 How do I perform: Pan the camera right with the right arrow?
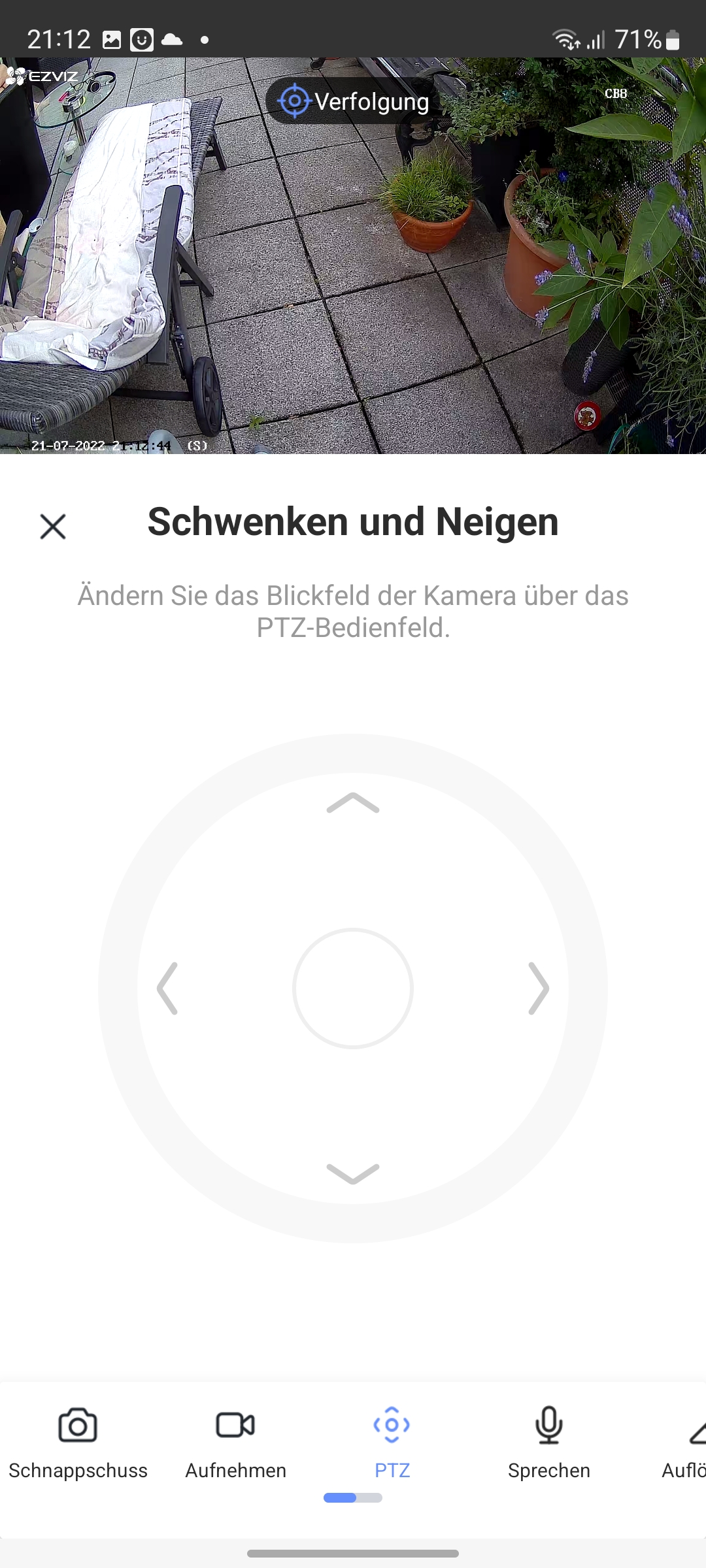538,988
